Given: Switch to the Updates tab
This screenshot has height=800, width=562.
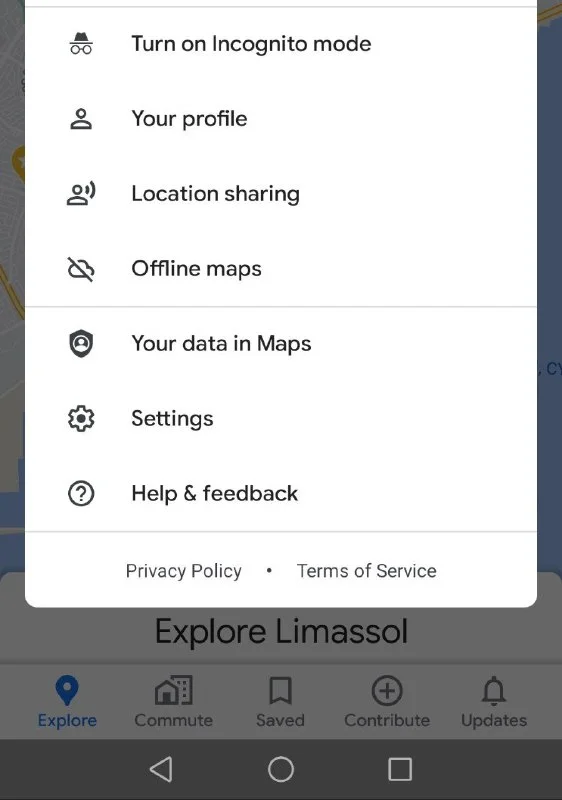Looking at the screenshot, I should (x=494, y=702).
